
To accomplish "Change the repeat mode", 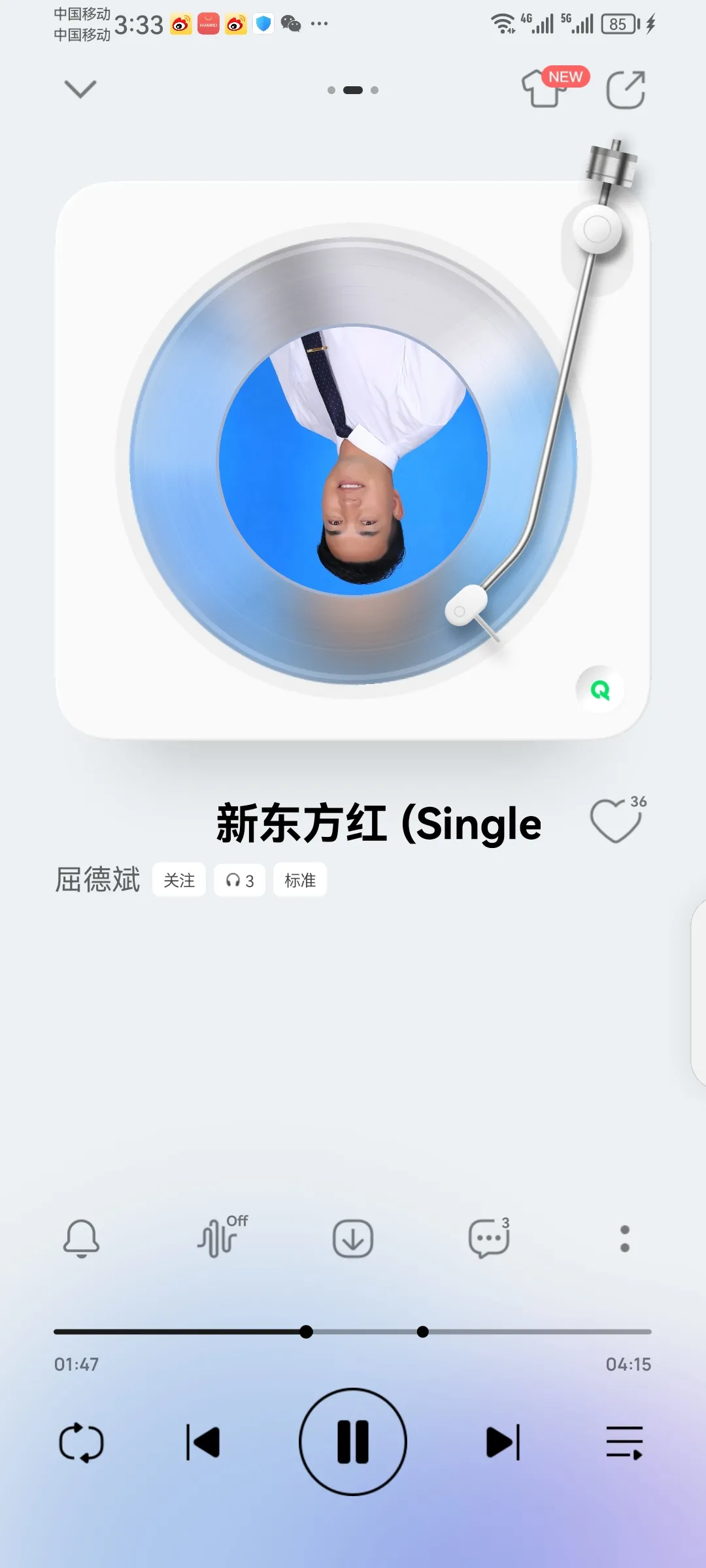I will tap(81, 1442).
